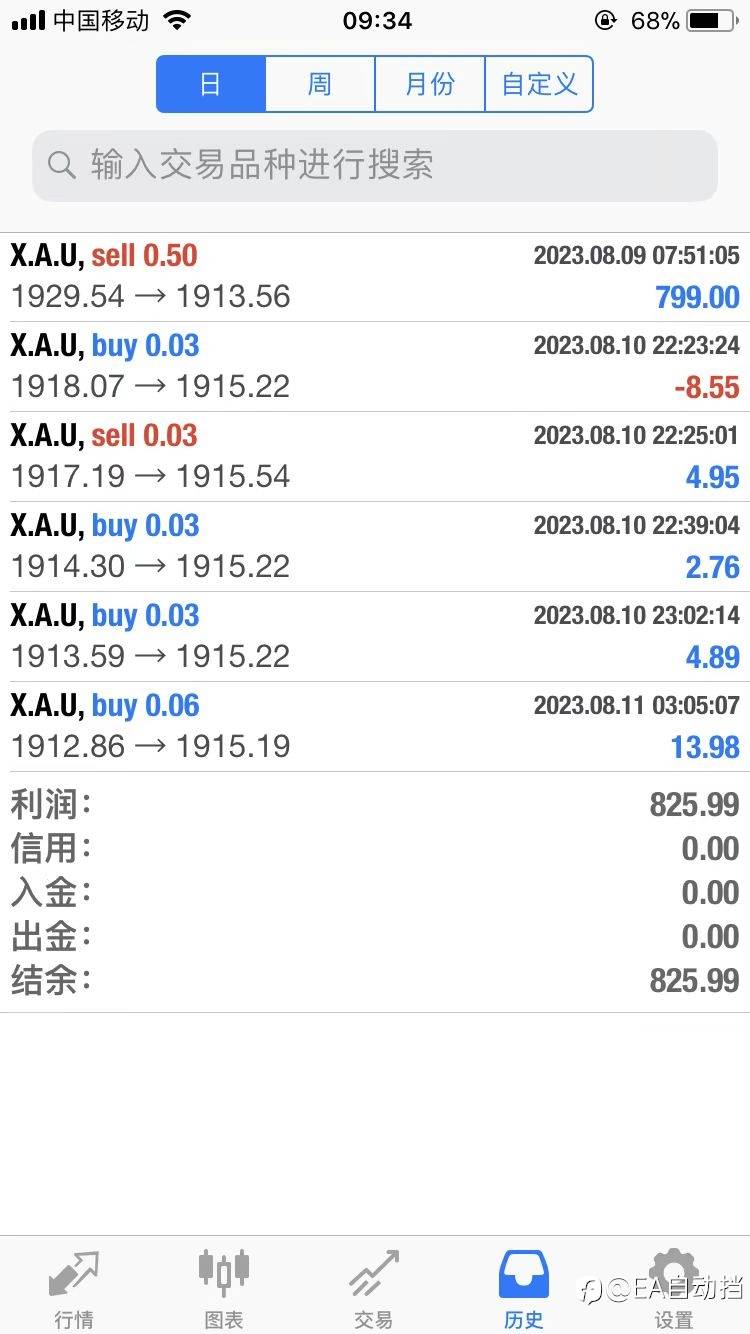Open the buy 0.03 trade with -8.55 loss
Screen dimensions: 750x1334
coord(375,367)
